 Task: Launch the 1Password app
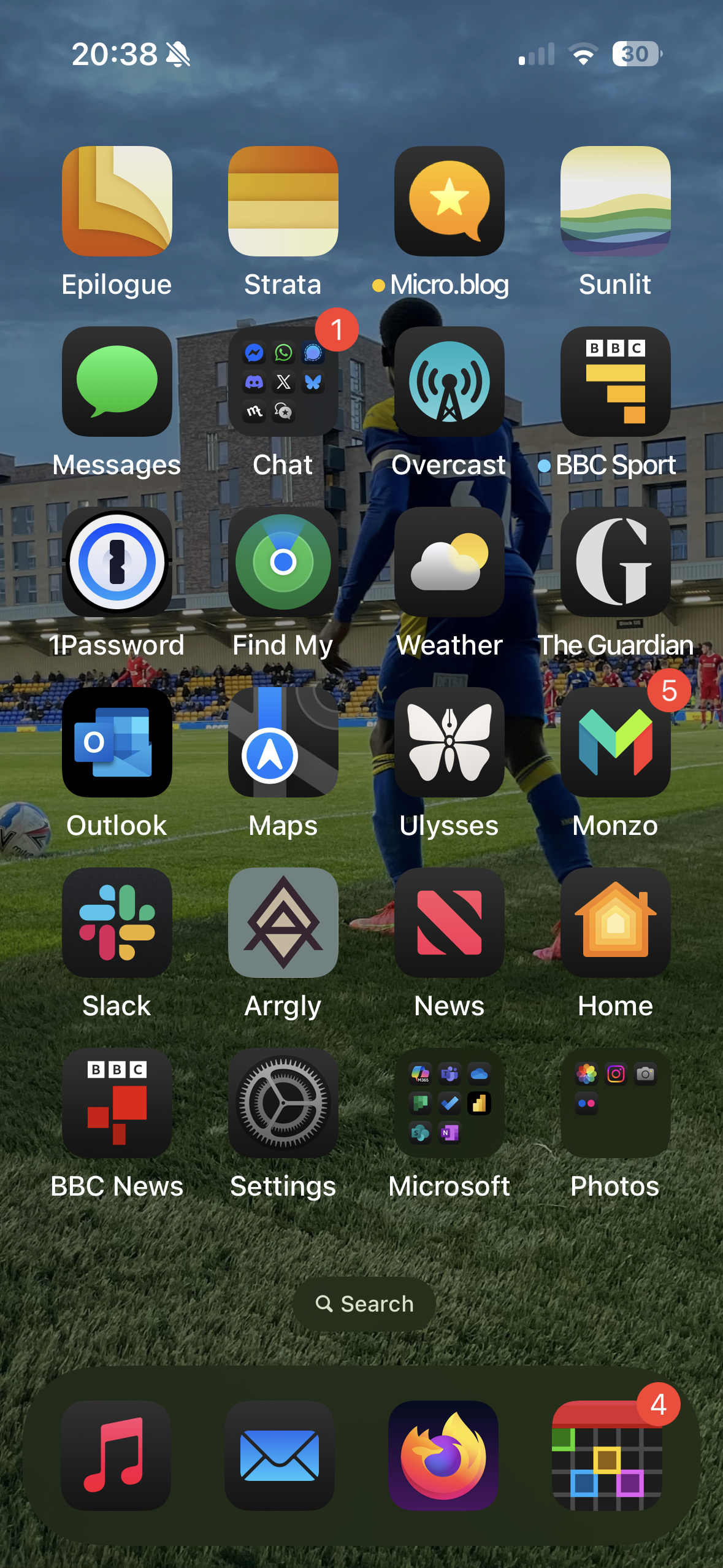point(116,562)
